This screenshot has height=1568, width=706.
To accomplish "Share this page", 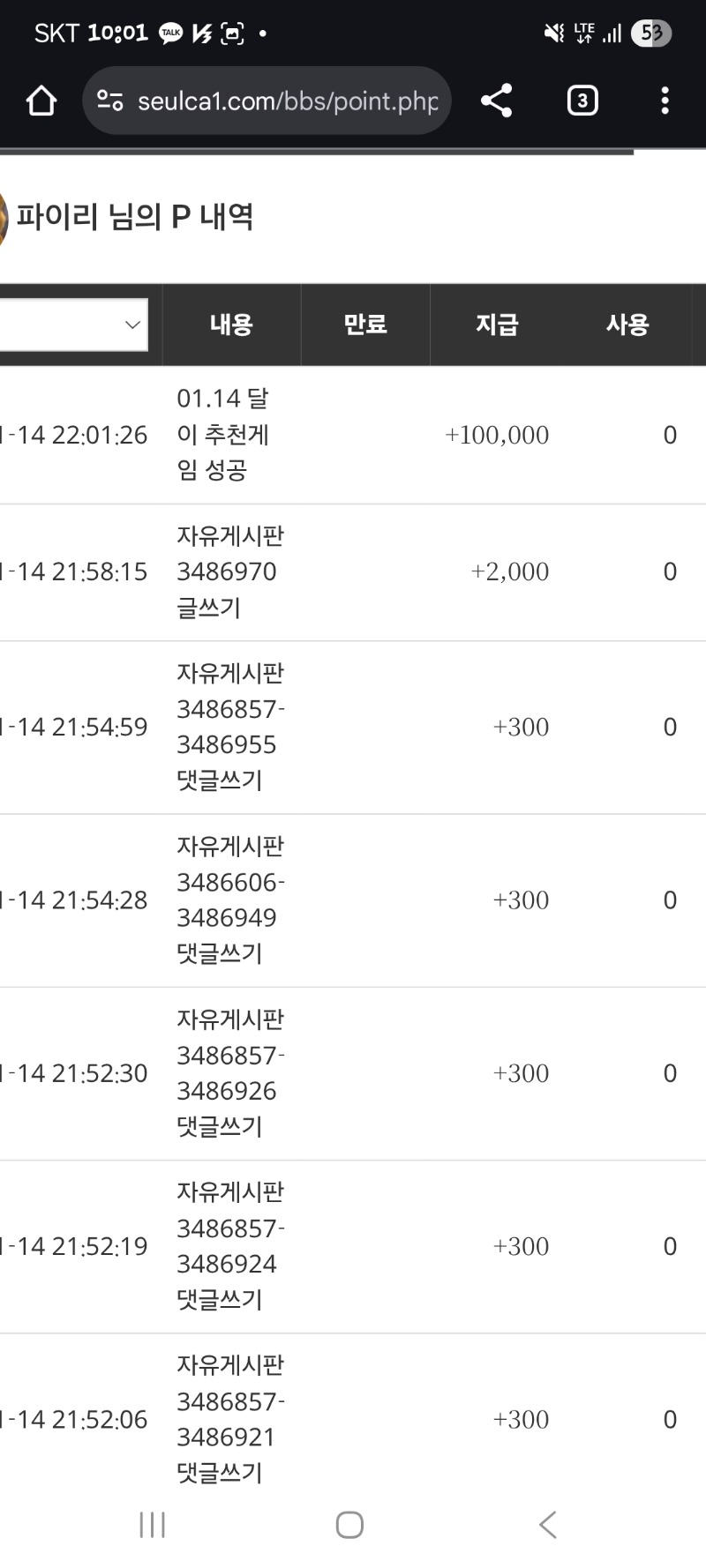I will coord(497,101).
